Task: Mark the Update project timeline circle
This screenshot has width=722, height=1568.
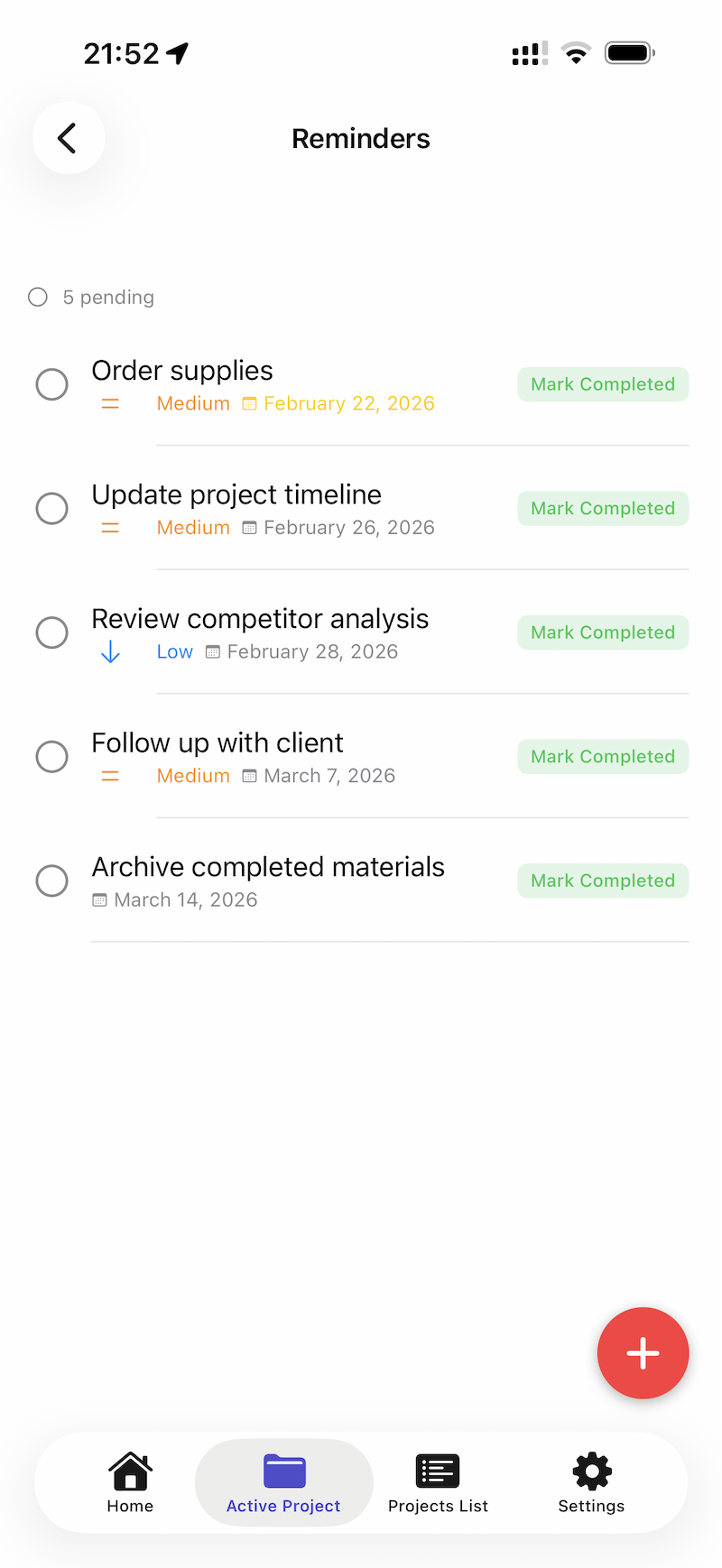Action: (51, 508)
